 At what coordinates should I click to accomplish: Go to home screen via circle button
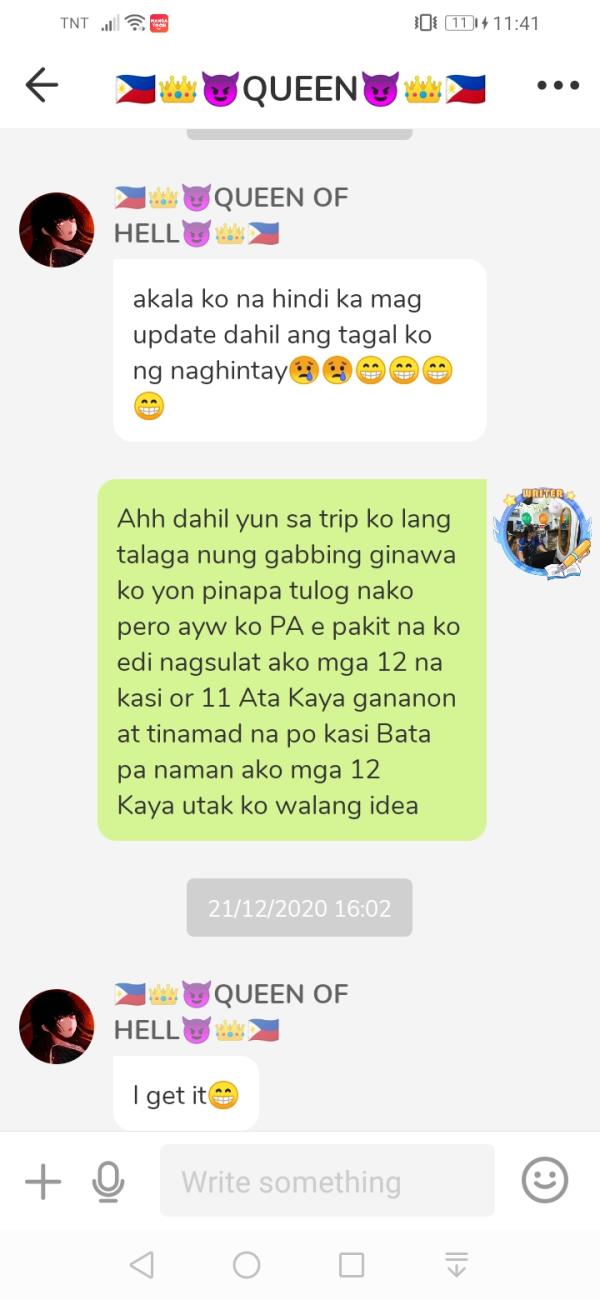coord(247,1265)
